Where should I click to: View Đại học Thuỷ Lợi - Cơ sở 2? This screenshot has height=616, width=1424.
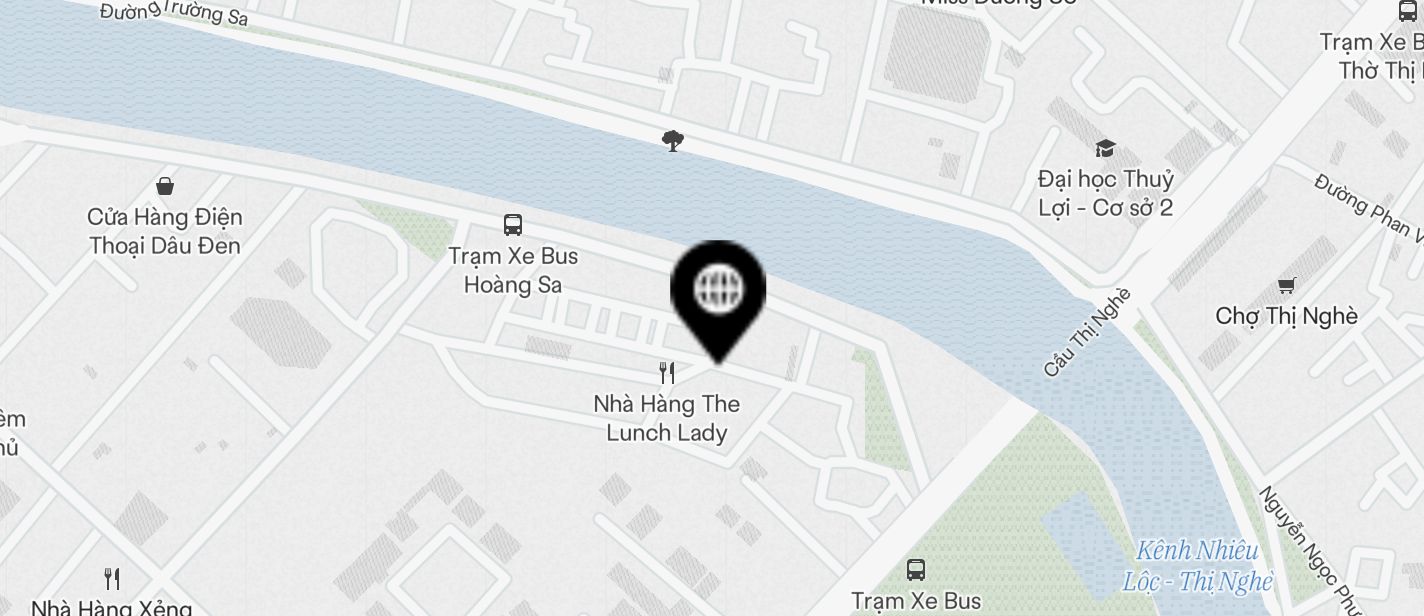[x=1104, y=149]
